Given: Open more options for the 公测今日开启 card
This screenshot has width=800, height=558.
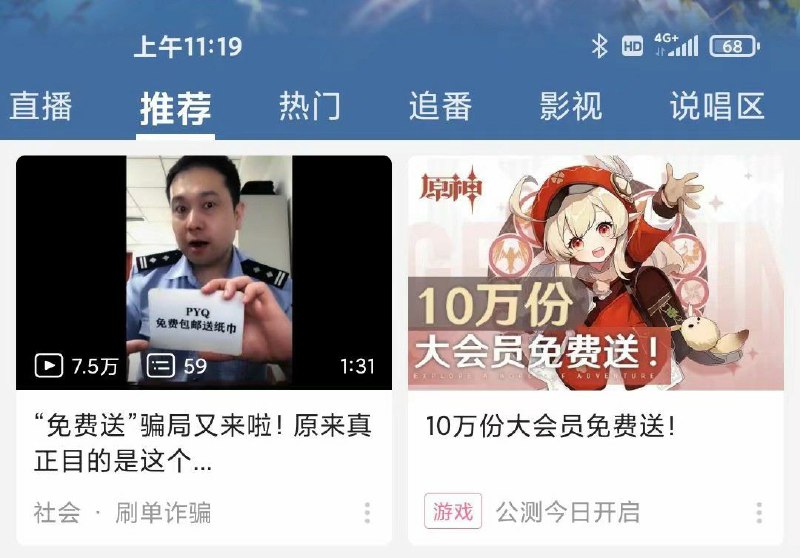Looking at the screenshot, I should [759, 513].
